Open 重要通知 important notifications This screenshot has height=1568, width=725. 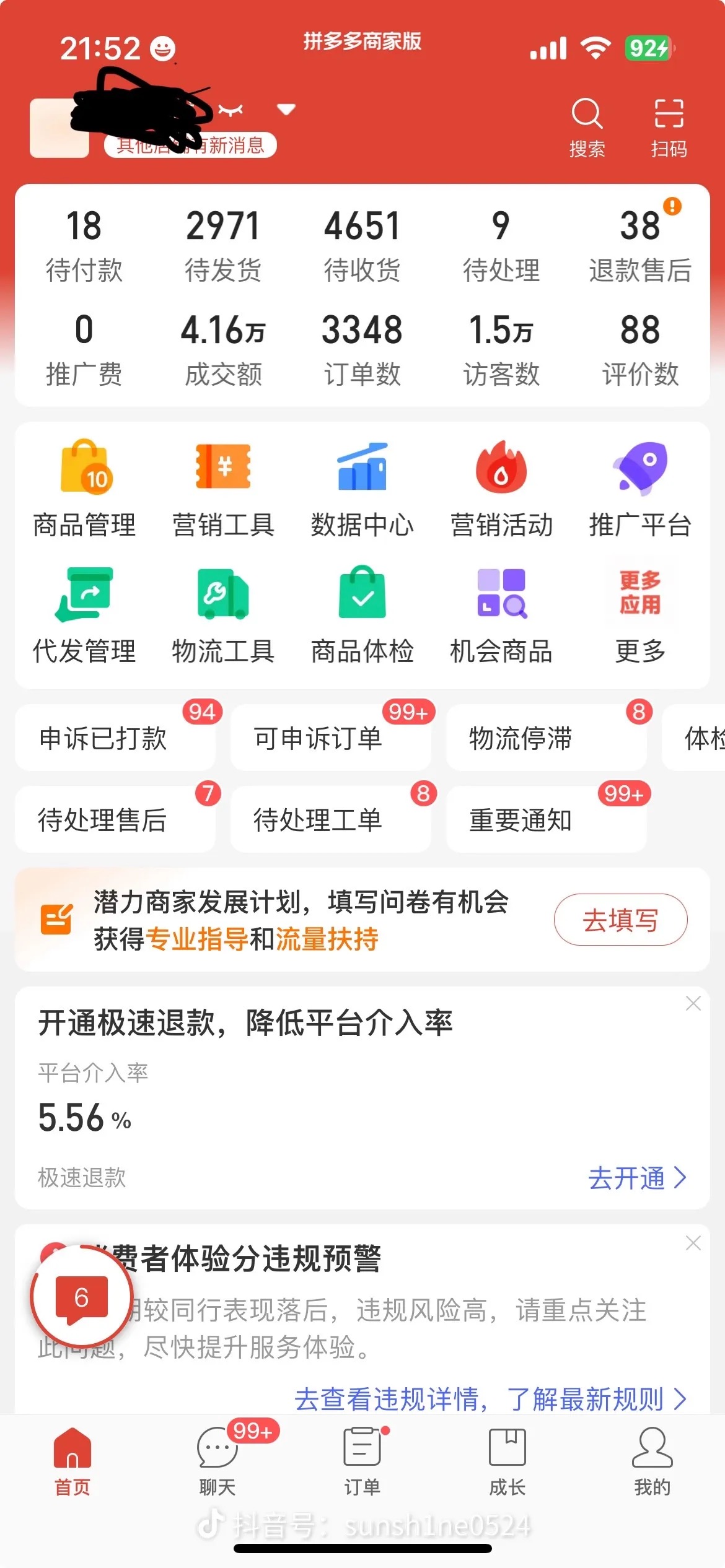[545, 819]
